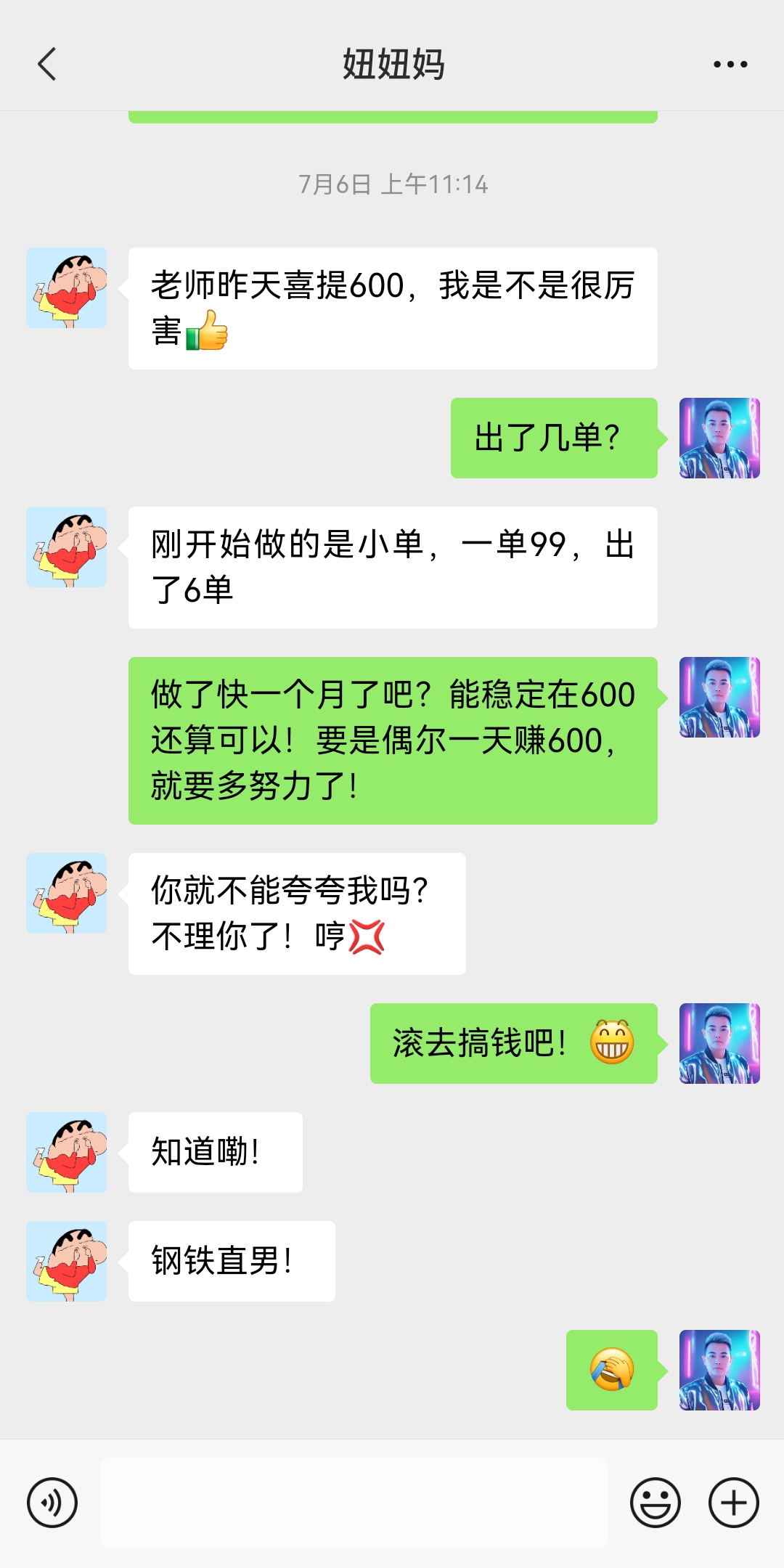
Task: Open the plus attachments menu
Action: point(734,1503)
